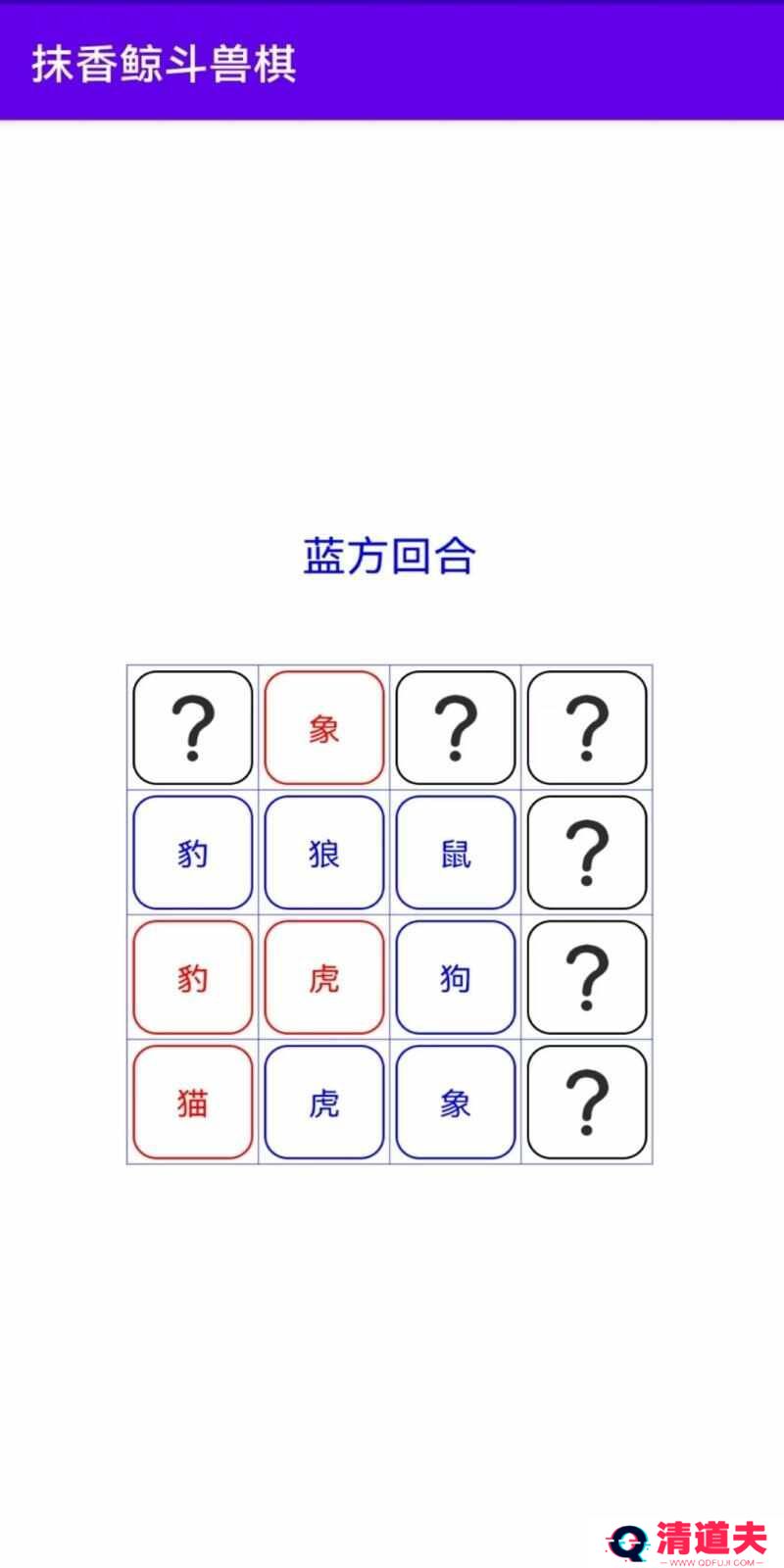The height and width of the screenshot is (1568, 784).
Task: Select the red 虎 piece
Action: 323,977
